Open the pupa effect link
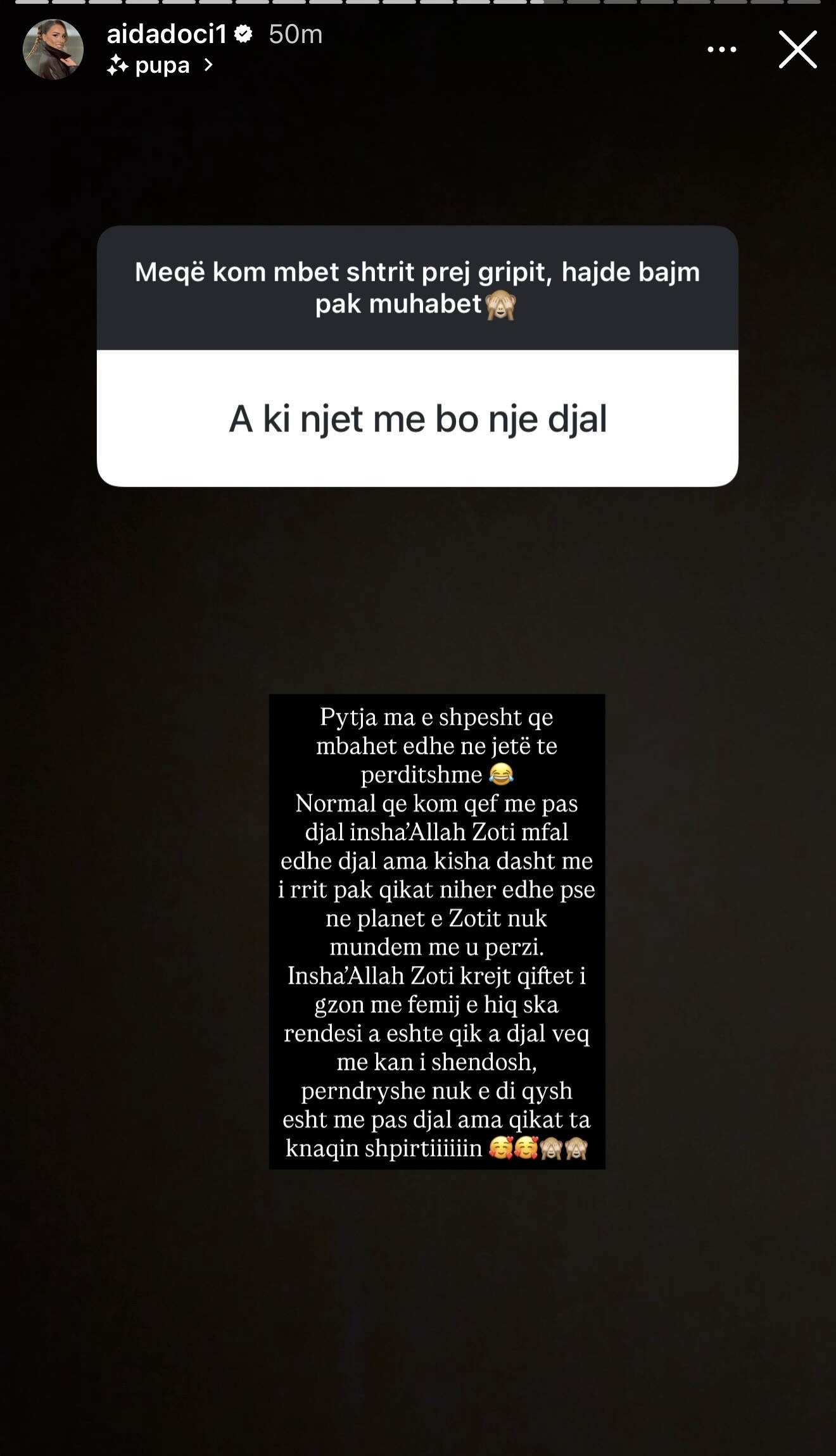This screenshot has width=836, height=1456. pyautogui.click(x=161, y=66)
